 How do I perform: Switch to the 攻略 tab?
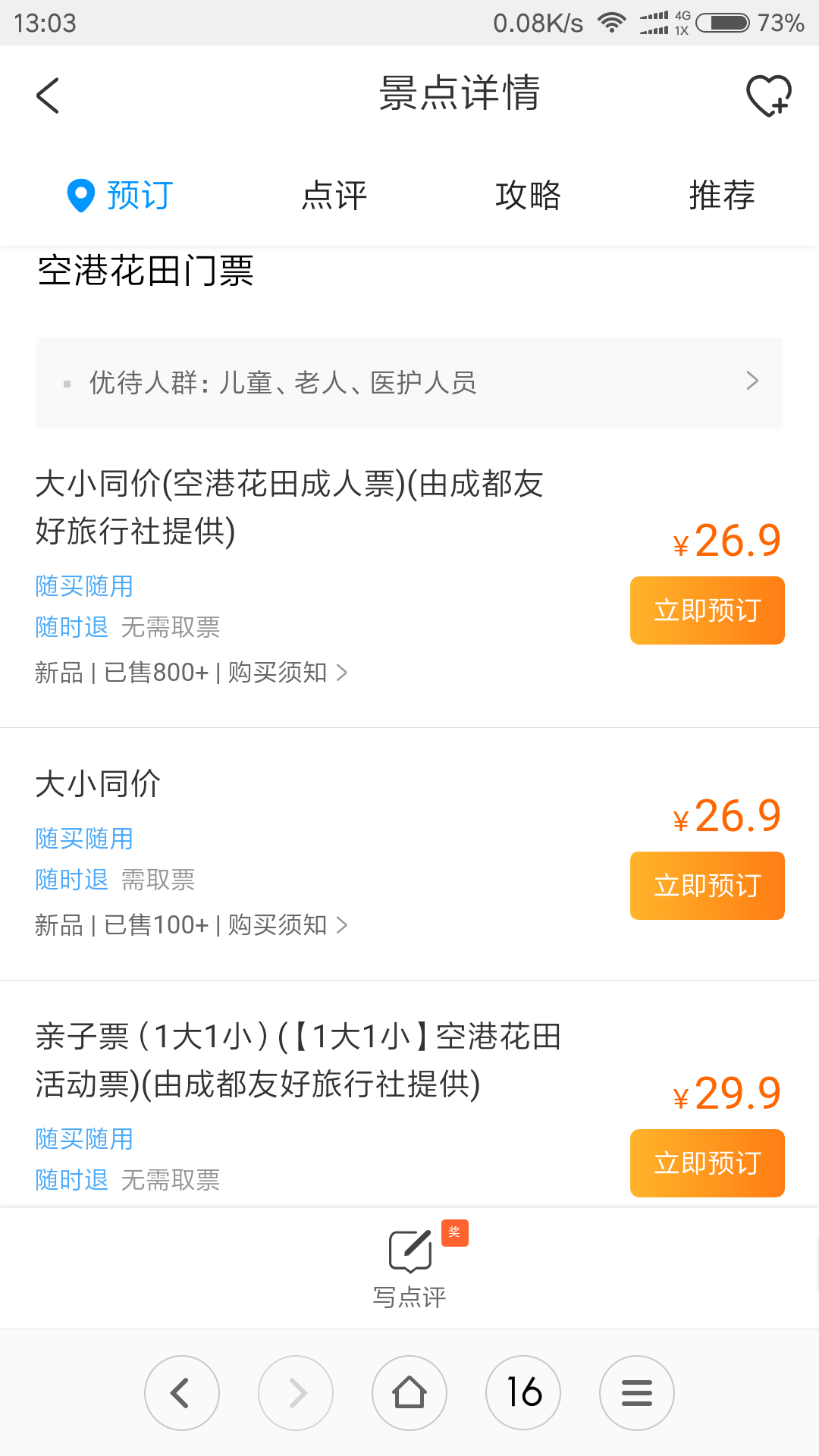[528, 196]
